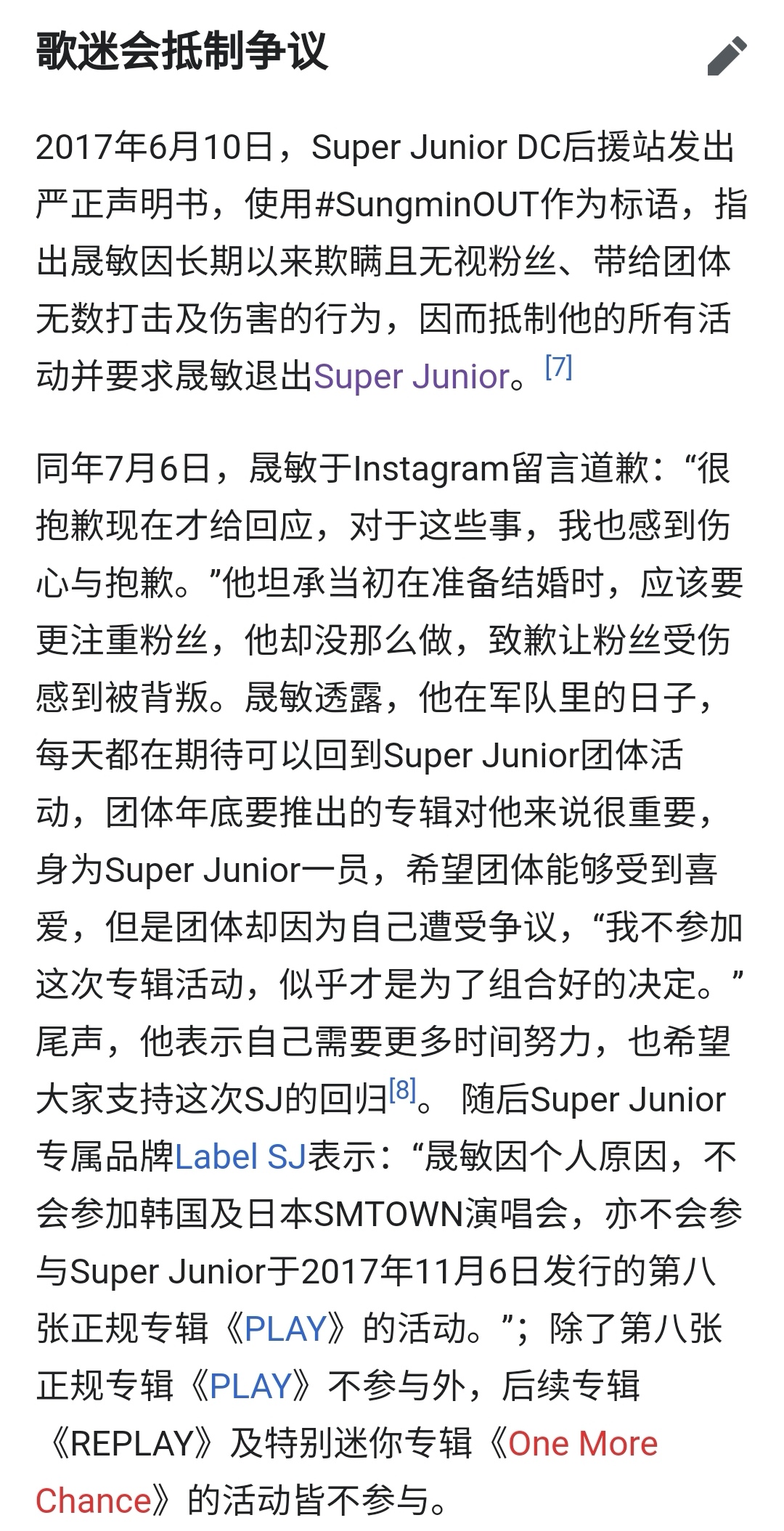Open the second 《PLAY》 link before 不参与外
This screenshot has width=784, height=1531.
point(250,1386)
